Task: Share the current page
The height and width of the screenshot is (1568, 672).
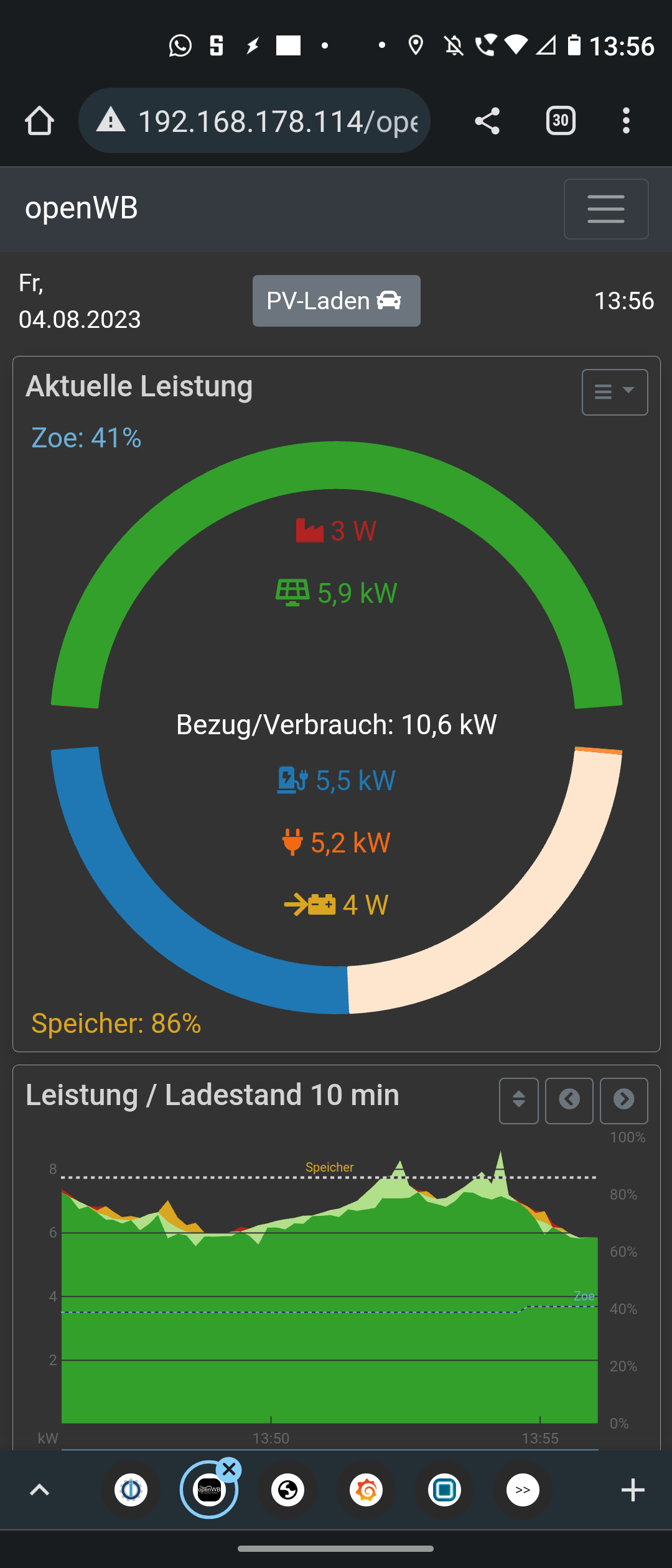Action: pos(487,121)
